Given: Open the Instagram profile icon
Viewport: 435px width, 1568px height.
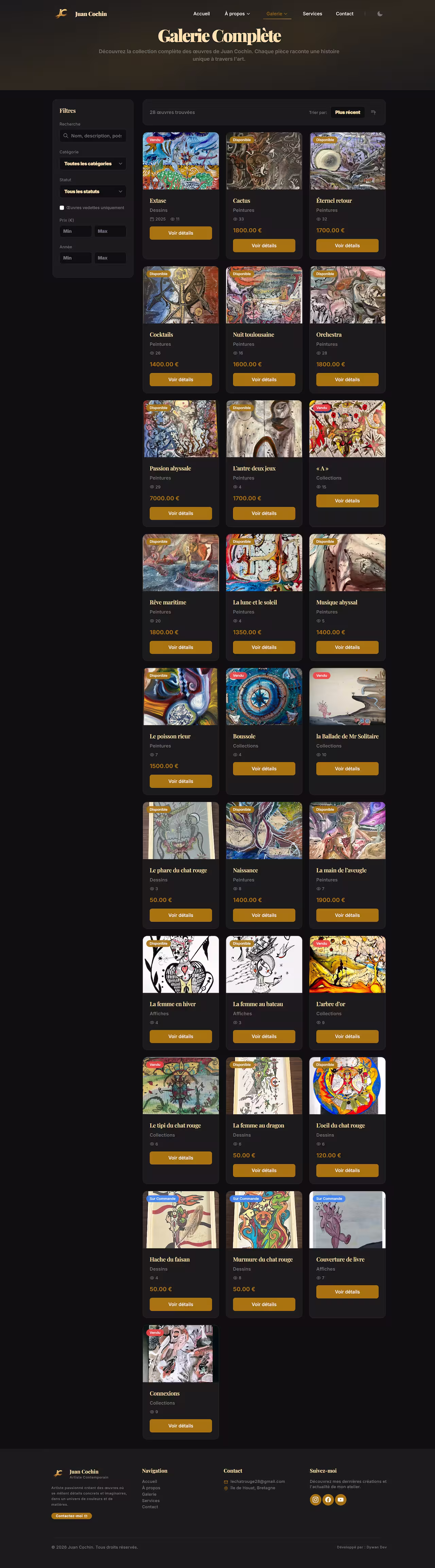Looking at the screenshot, I should pyautogui.click(x=315, y=1500).
